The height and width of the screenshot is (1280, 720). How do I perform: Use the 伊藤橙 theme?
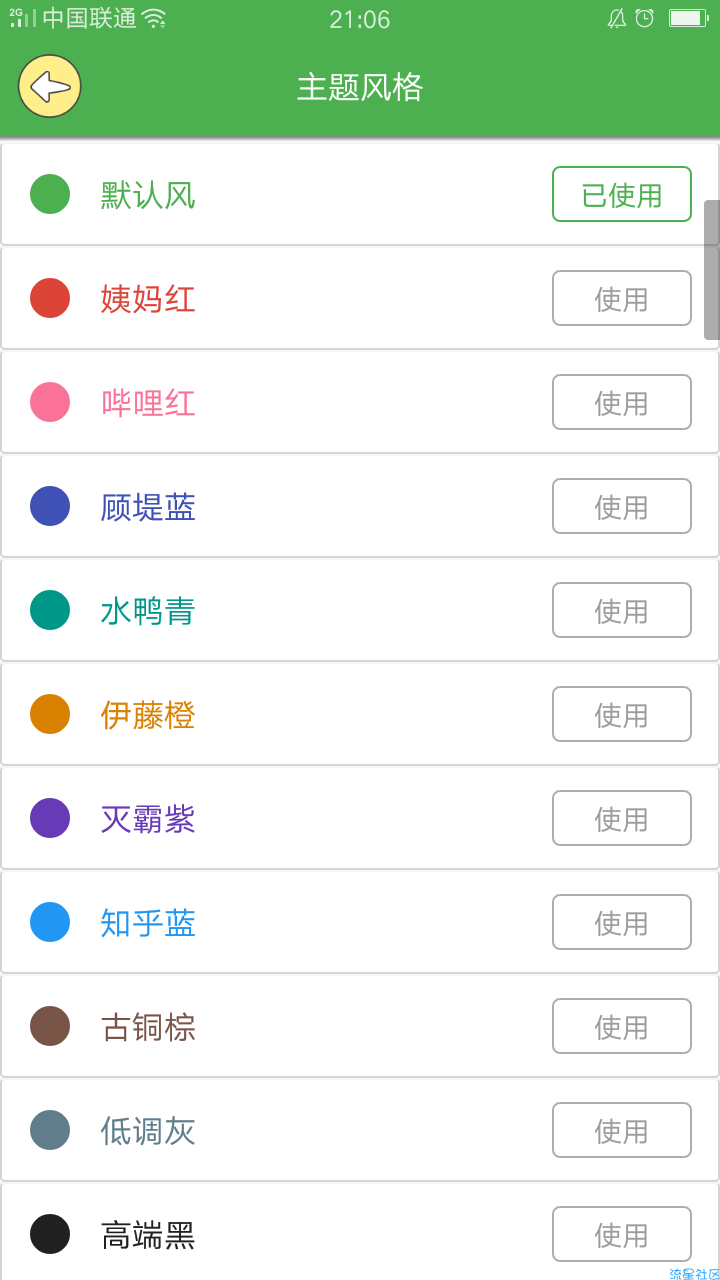pyautogui.click(x=622, y=714)
